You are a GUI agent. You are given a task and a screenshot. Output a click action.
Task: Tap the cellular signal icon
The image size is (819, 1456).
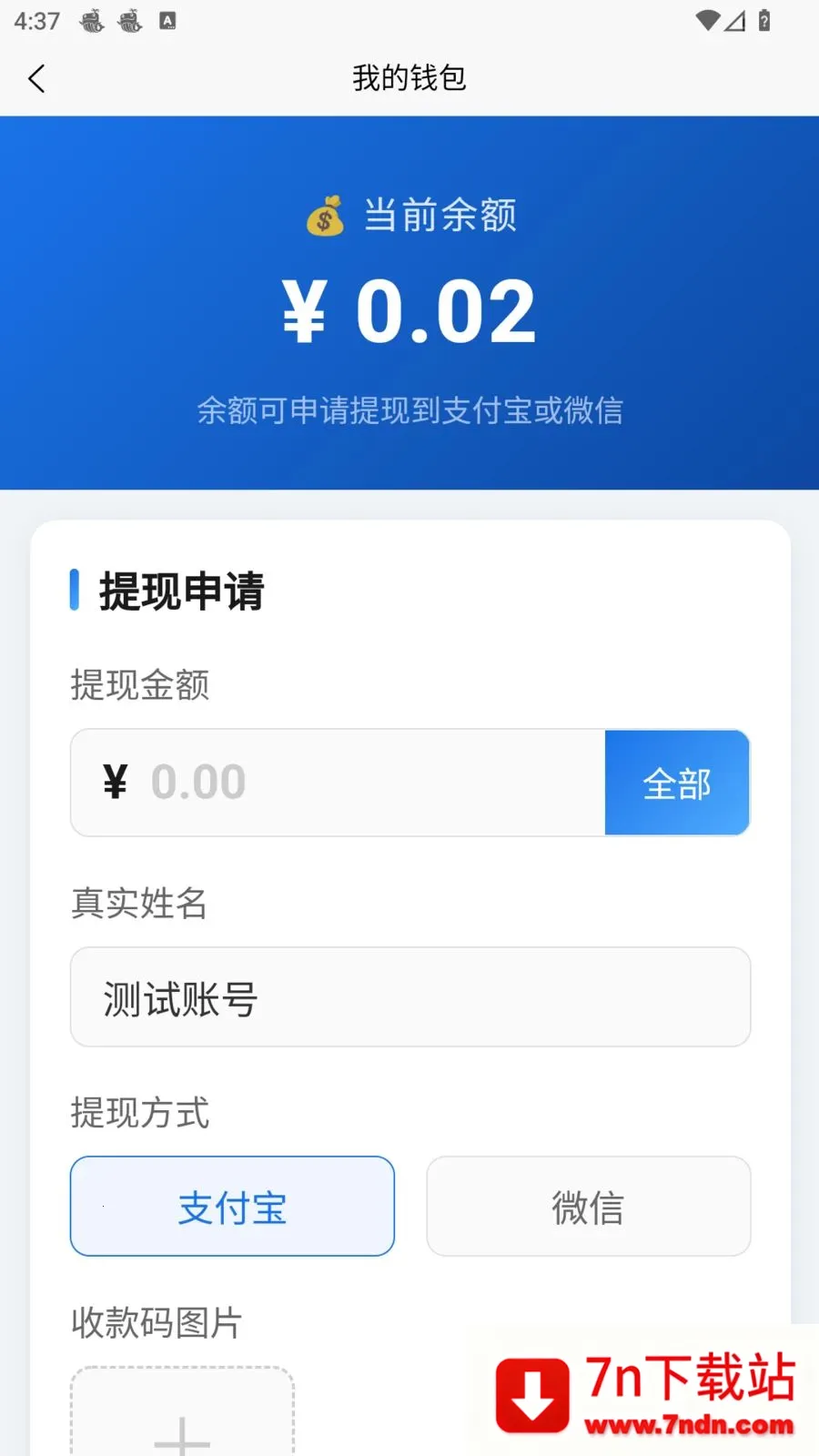coord(735,20)
